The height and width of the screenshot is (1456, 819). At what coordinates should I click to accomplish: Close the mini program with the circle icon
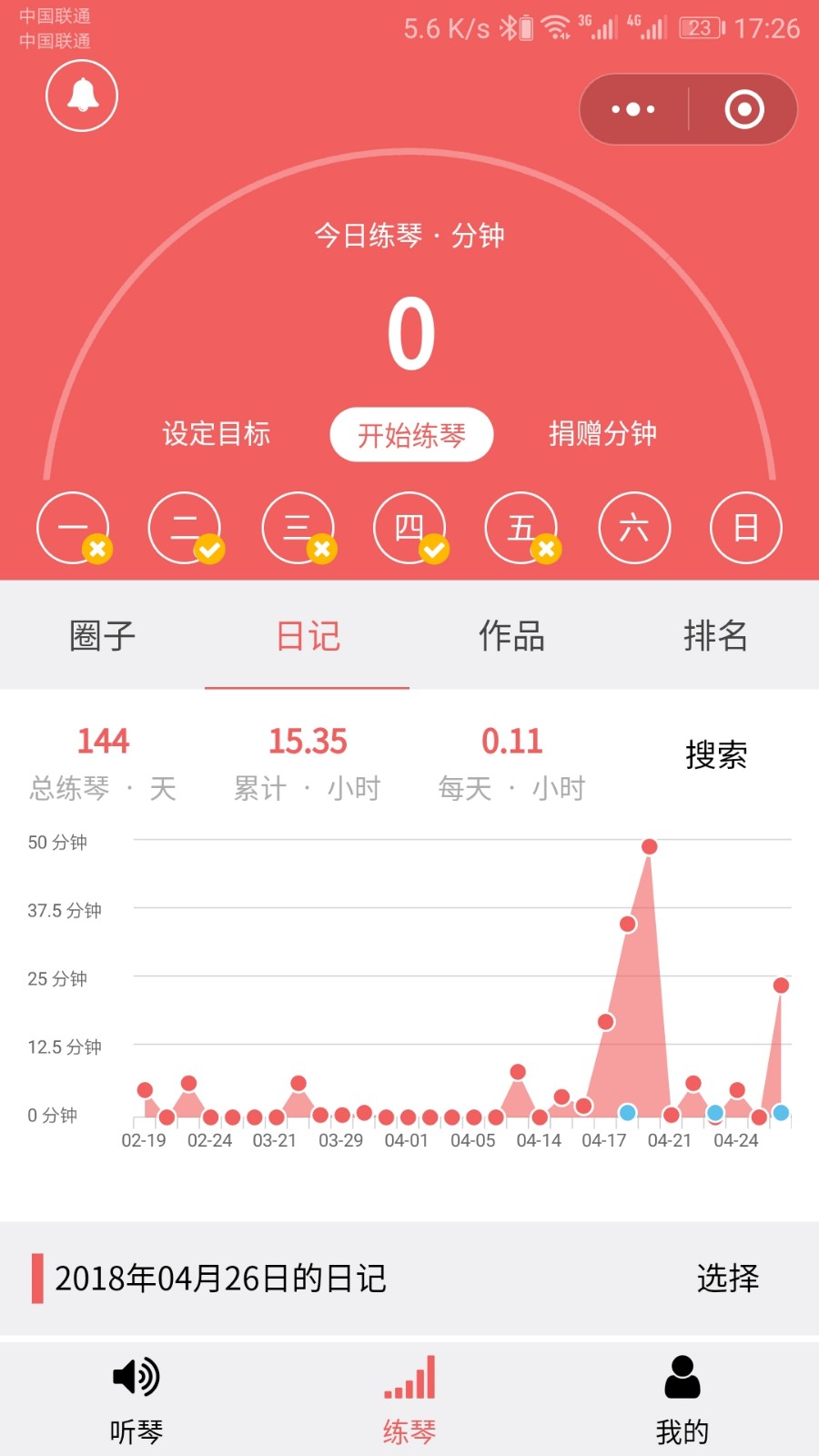pos(743,109)
